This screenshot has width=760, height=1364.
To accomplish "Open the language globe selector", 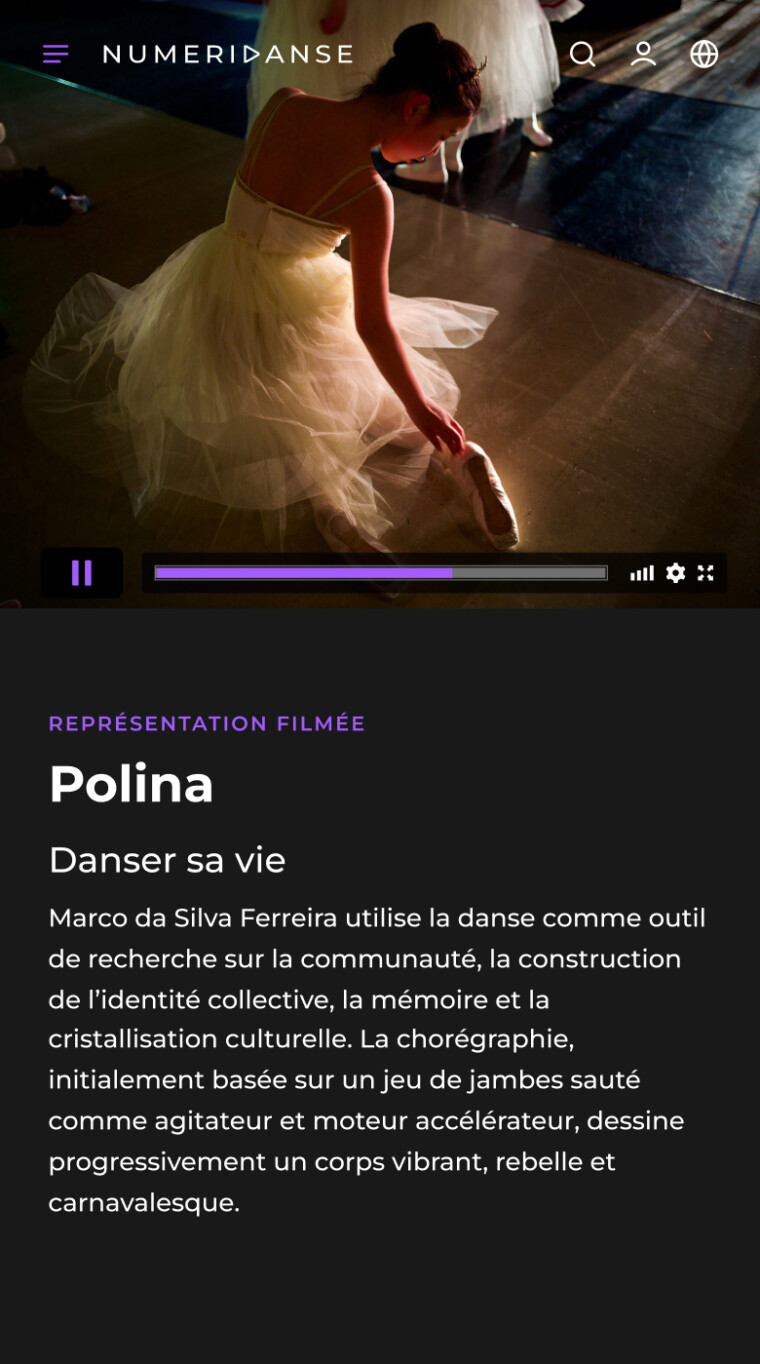I will 704,54.
